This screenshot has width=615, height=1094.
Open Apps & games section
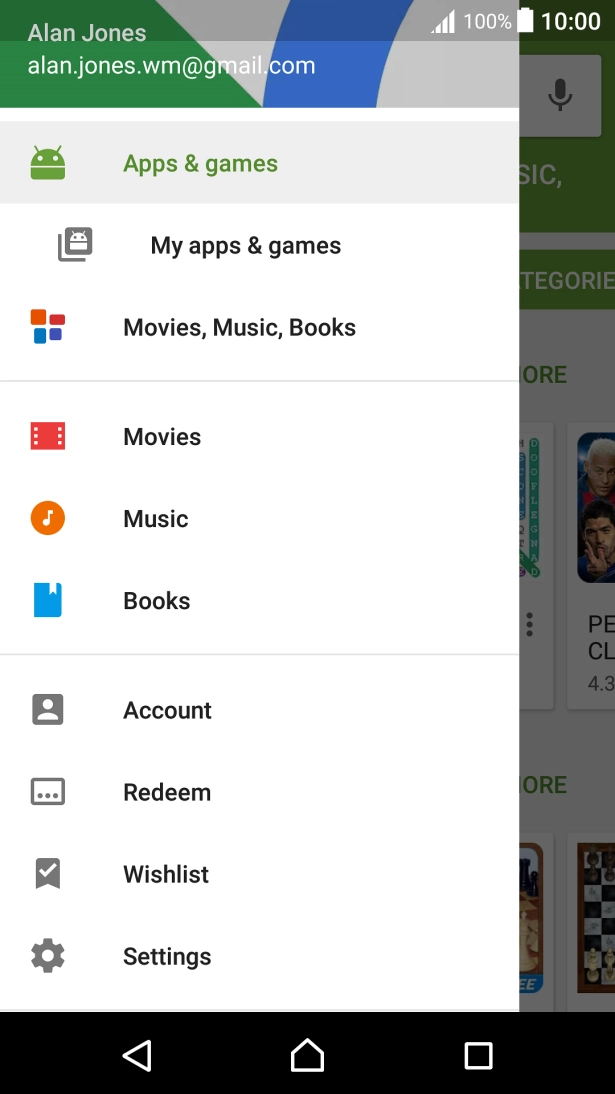pyautogui.click(x=200, y=164)
